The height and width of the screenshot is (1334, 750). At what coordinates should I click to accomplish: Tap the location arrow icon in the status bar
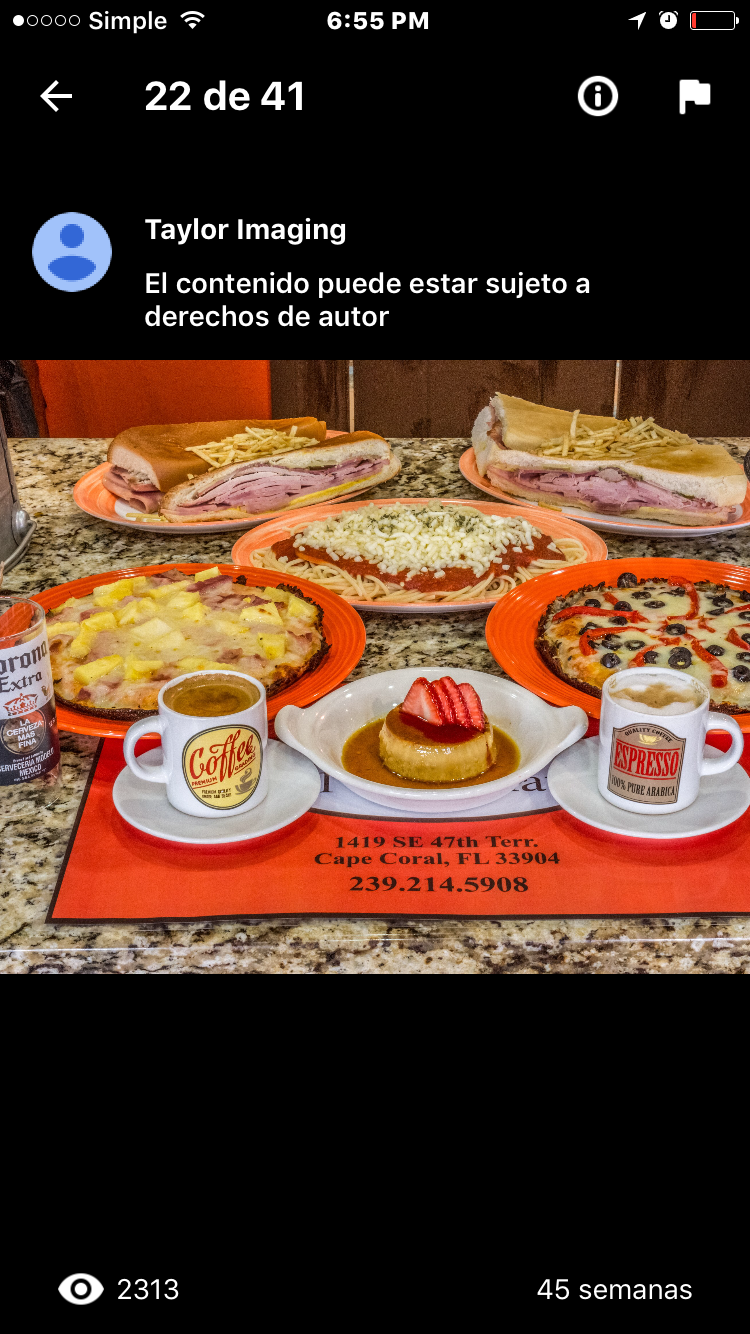(x=638, y=18)
